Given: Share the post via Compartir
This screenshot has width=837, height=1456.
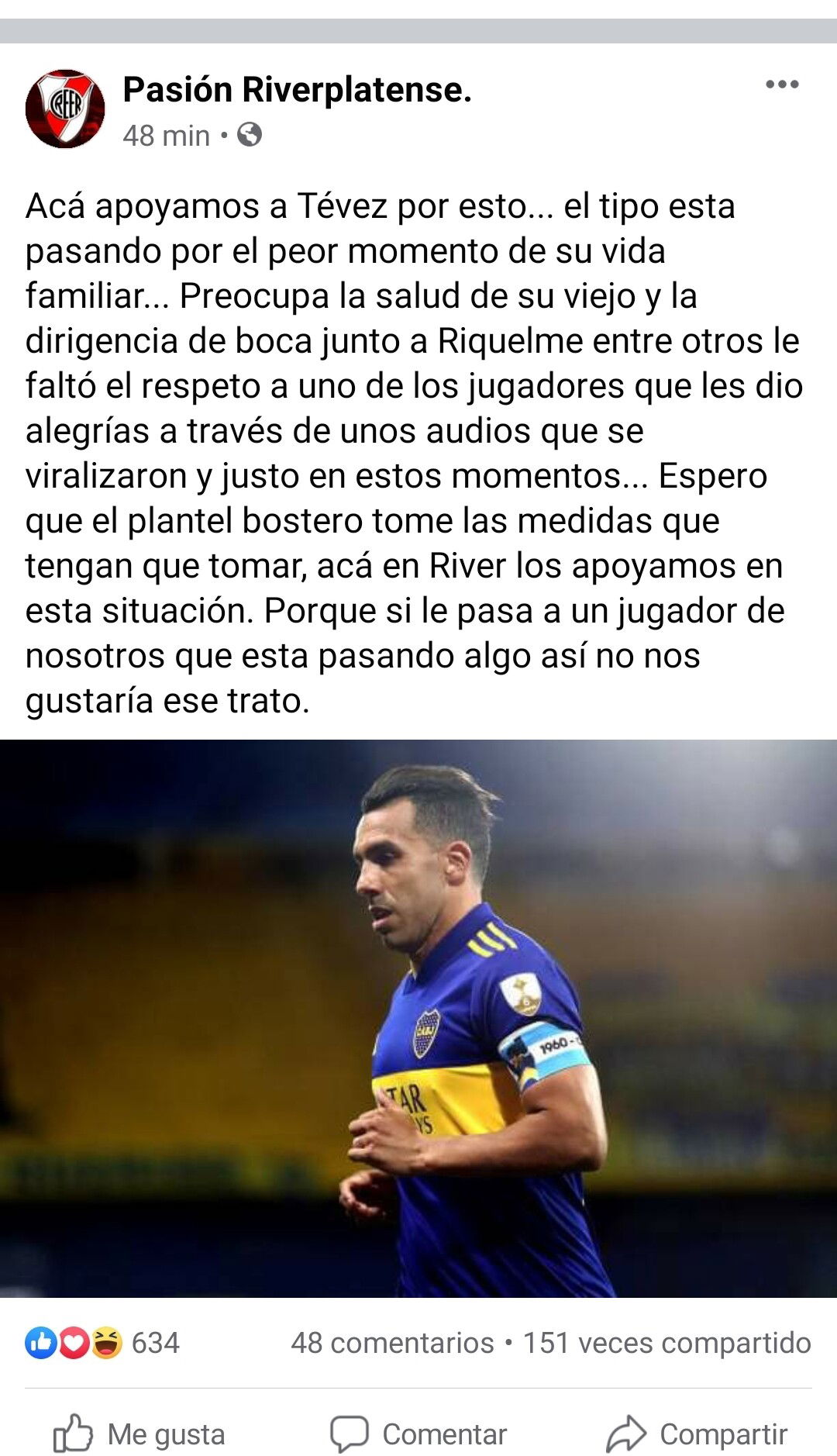Looking at the screenshot, I should tap(697, 1434).
